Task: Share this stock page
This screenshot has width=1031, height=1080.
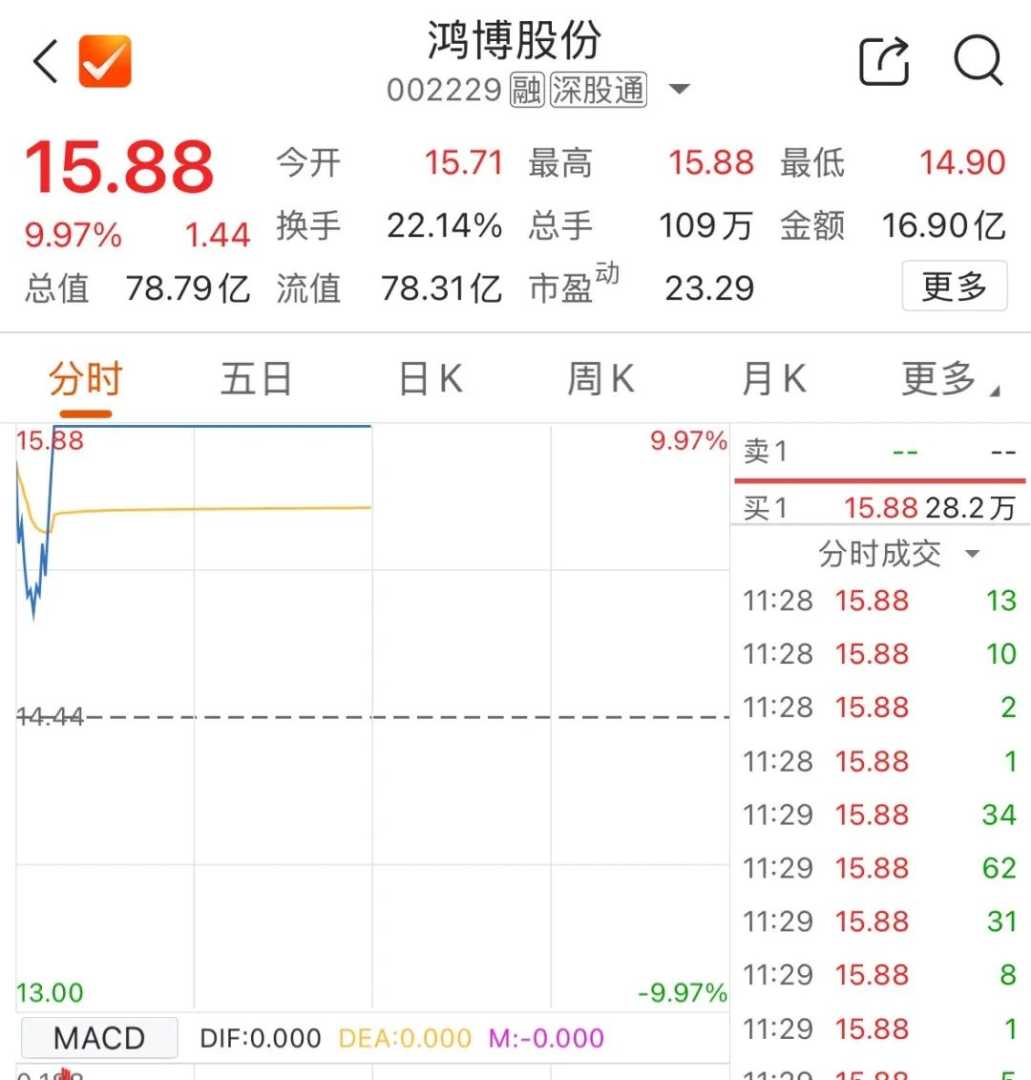Action: (x=885, y=62)
